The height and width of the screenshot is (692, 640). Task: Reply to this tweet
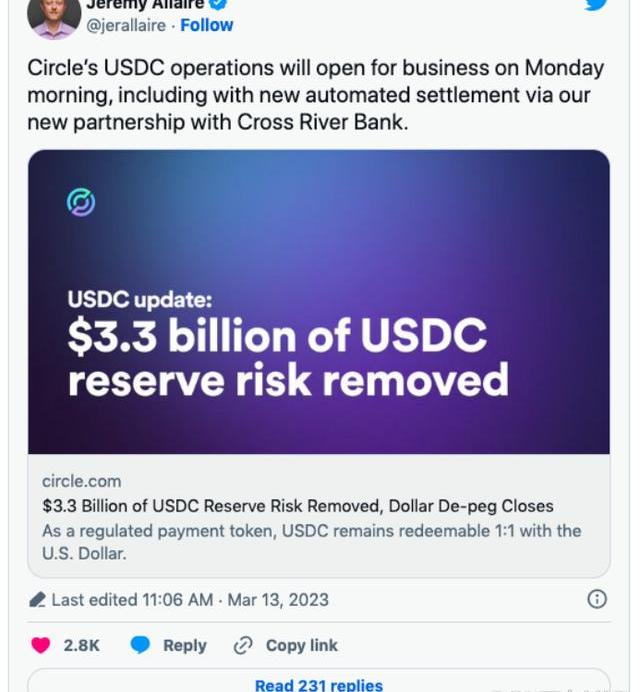(x=169, y=645)
